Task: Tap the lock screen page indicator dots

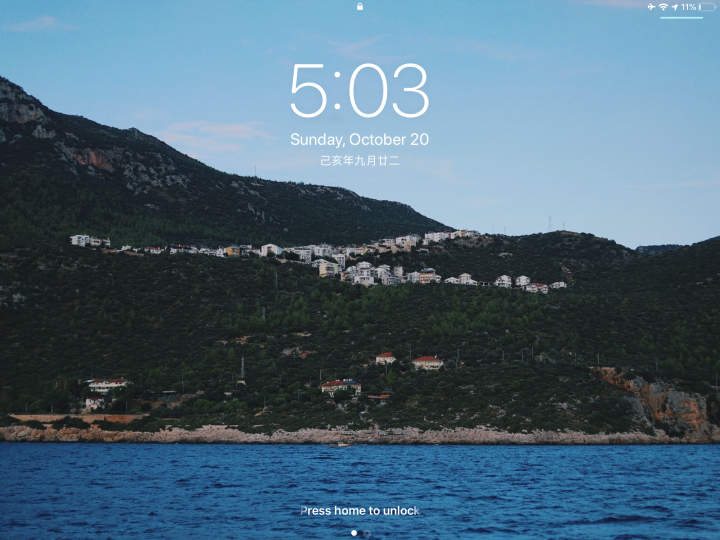Action: click(x=358, y=533)
